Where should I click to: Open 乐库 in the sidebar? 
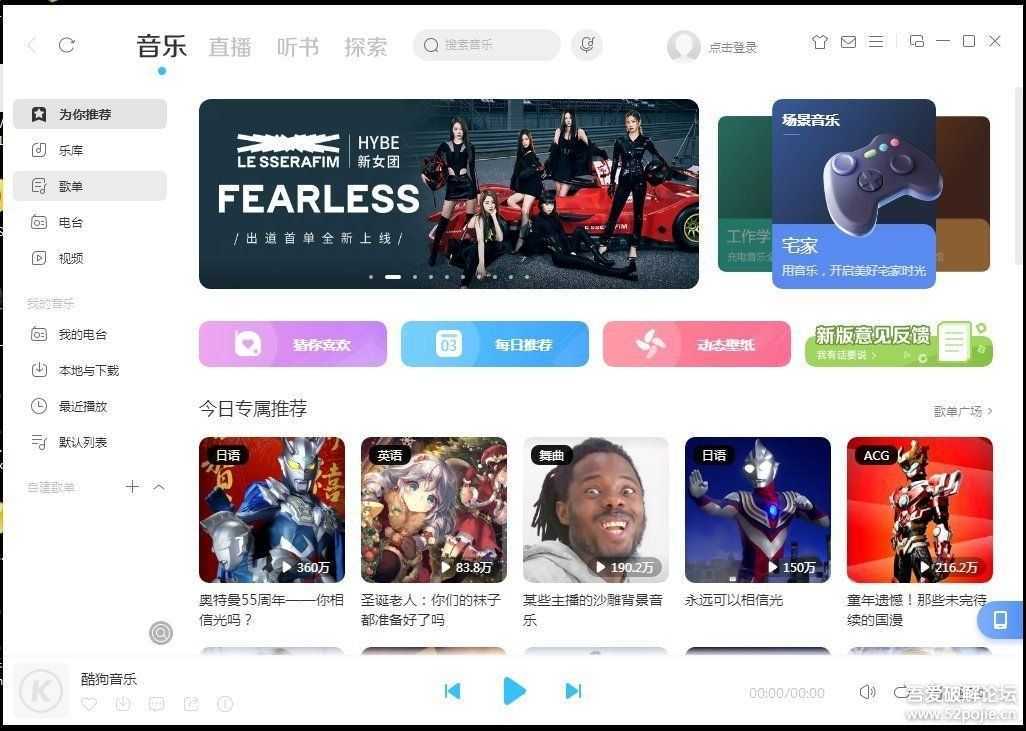[x=70, y=150]
